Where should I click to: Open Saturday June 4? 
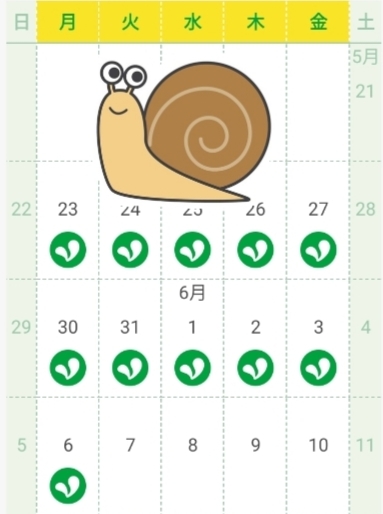tap(365, 338)
